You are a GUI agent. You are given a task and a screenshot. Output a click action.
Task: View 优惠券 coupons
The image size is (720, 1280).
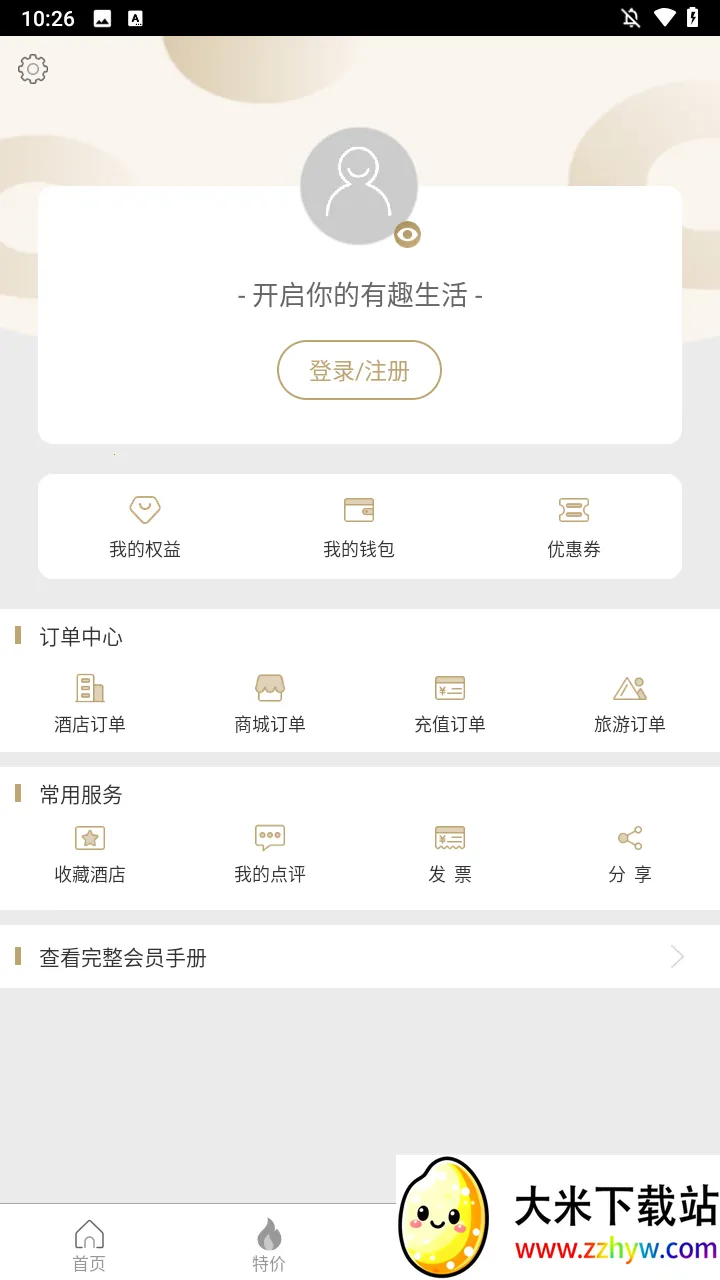click(x=574, y=527)
